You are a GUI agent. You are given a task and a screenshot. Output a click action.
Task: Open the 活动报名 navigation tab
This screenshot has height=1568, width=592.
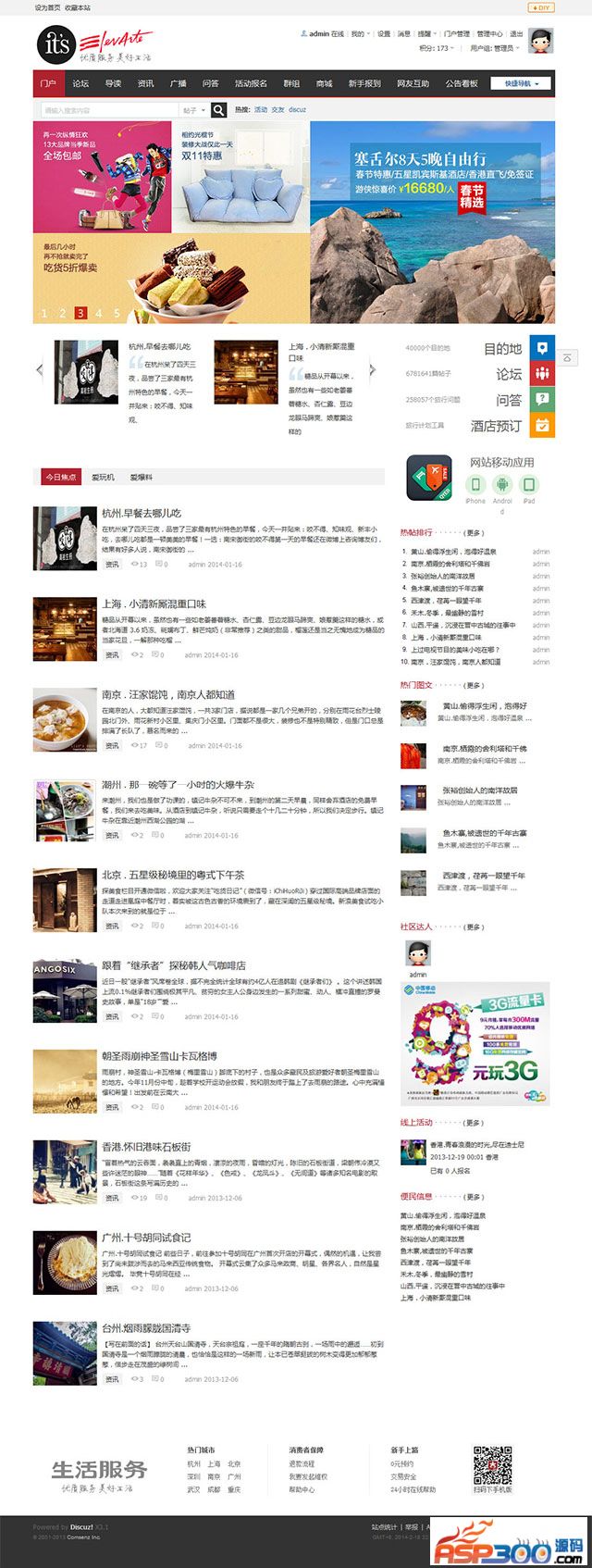click(x=251, y=83)
